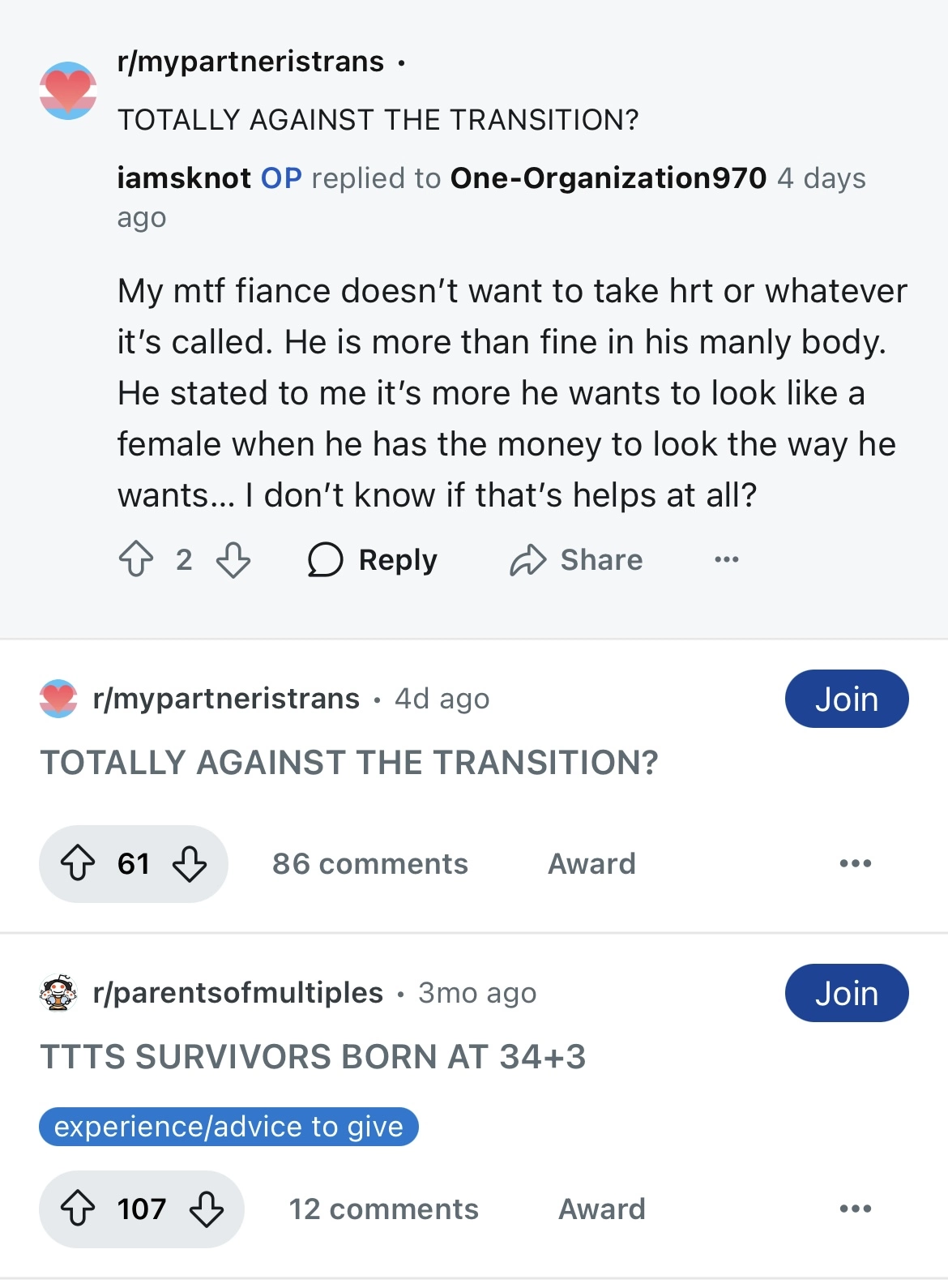Join the r/parentsofmultiples community
Viewport: 948px width, 1288px height.
(x=846, y=993)
